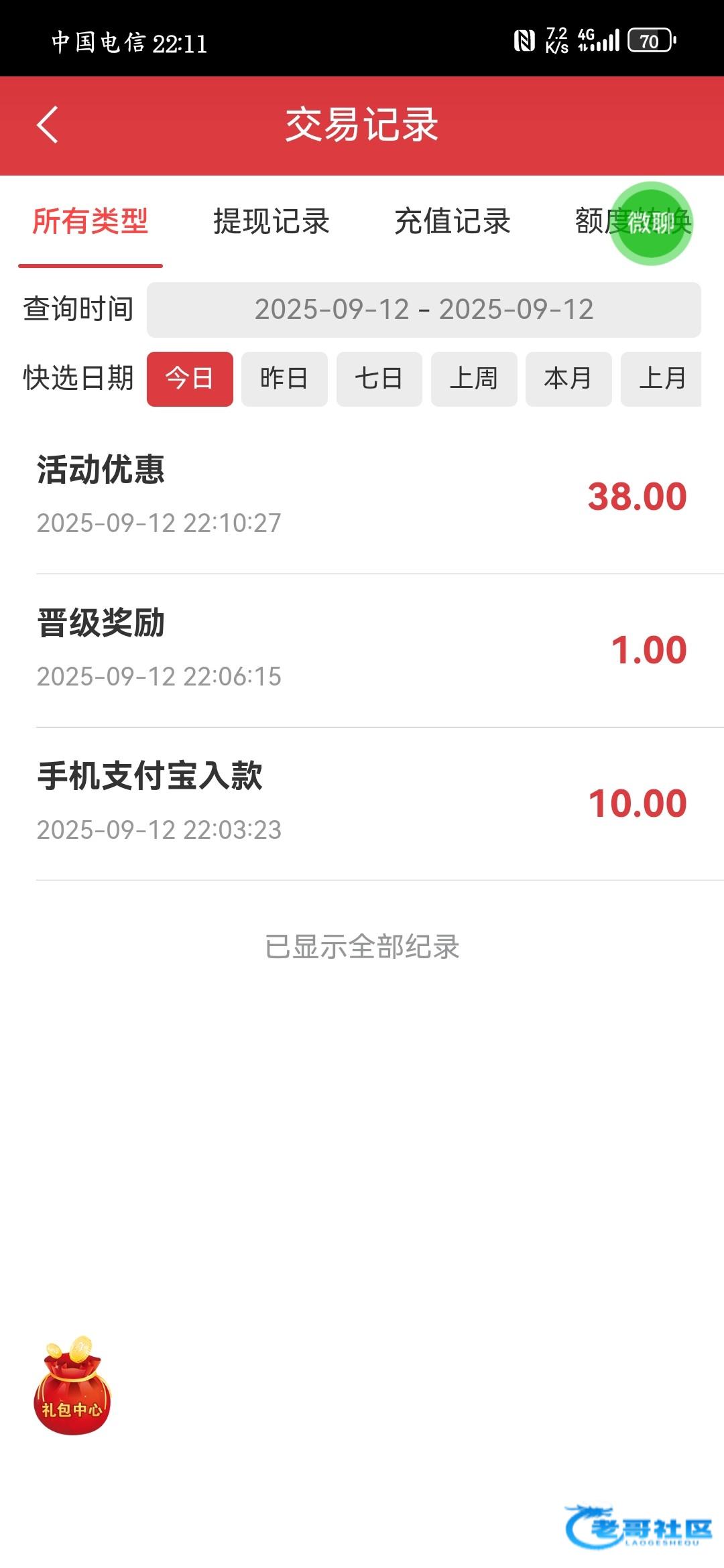
Task: Select the 所有类型 tab
Action: (x=90, y=221)
